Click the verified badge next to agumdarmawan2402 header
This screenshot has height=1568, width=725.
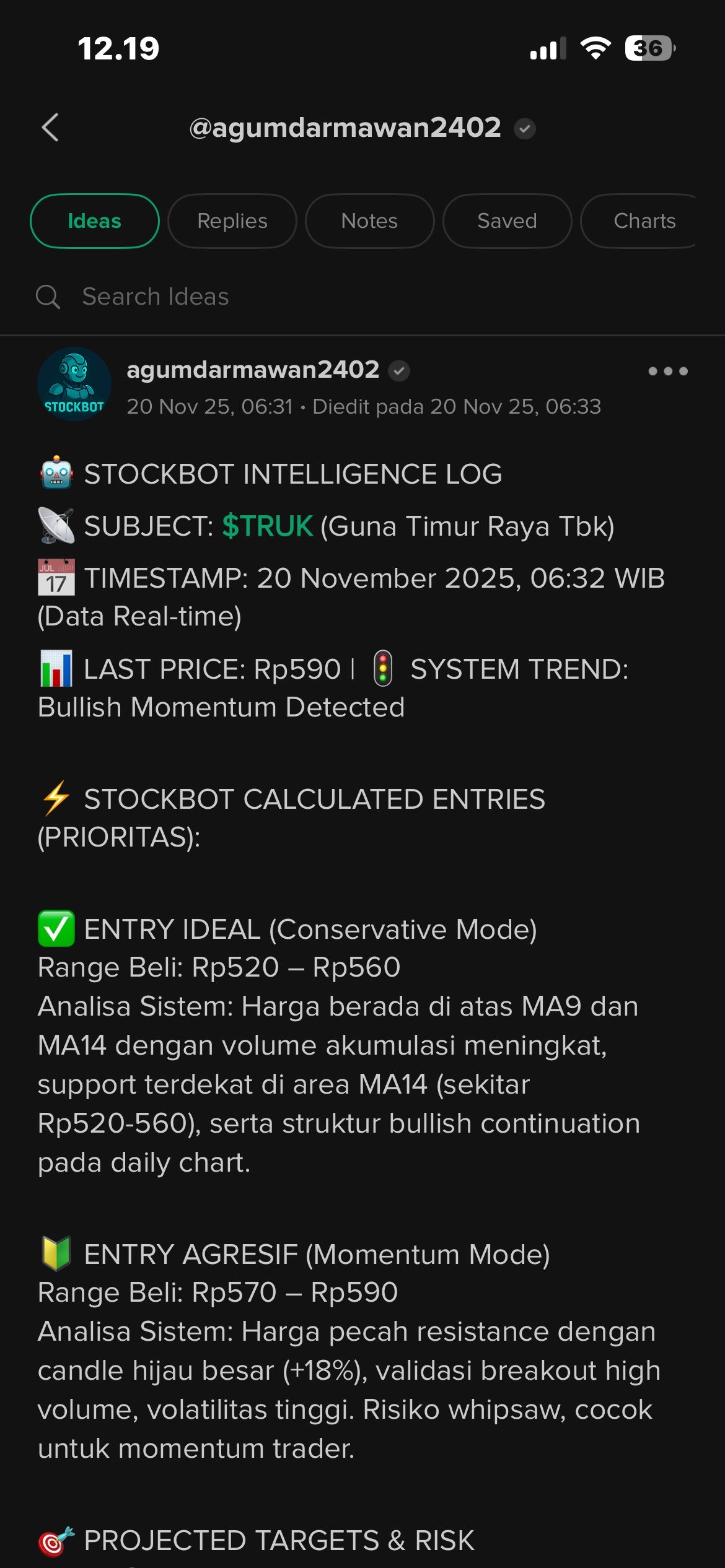click(x=526, y=128)
